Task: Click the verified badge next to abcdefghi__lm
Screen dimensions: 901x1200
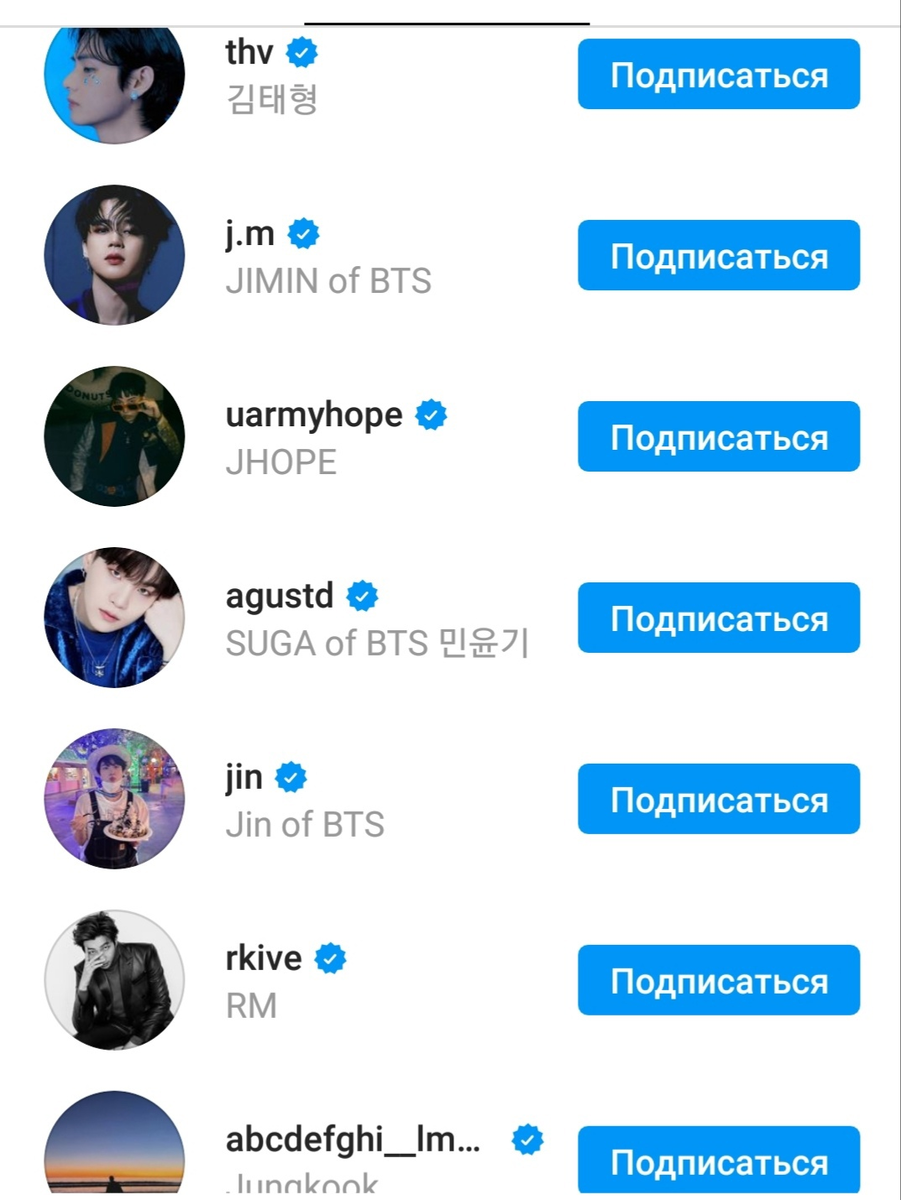Action: pos(528,1138)
